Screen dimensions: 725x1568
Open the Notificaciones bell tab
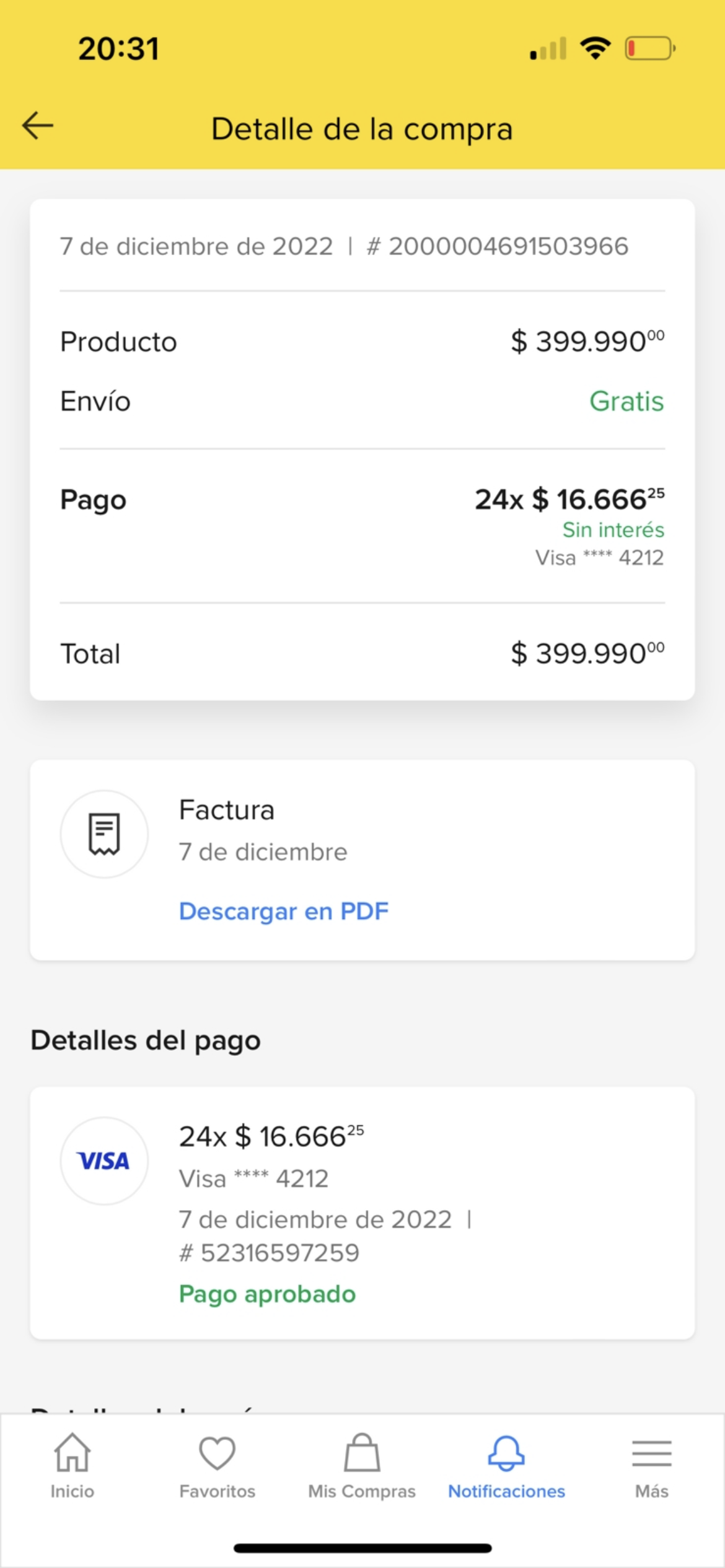coord(507,1466)
